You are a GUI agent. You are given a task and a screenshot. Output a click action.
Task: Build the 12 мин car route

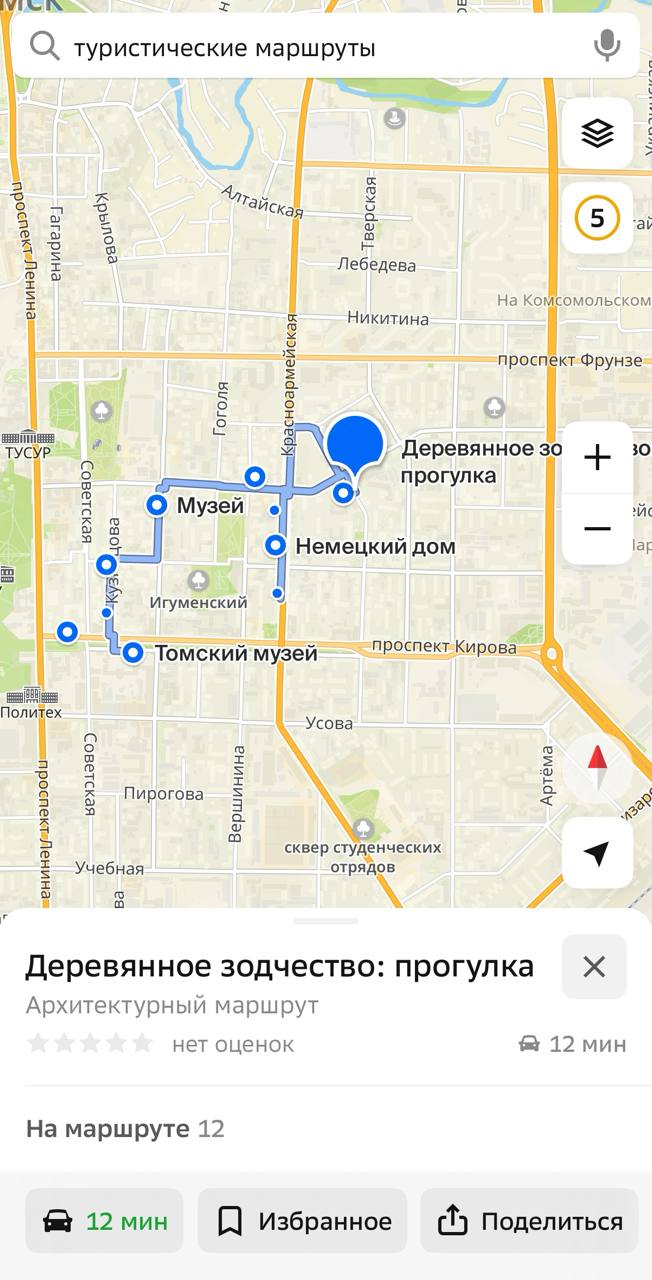coord(104,1221)
